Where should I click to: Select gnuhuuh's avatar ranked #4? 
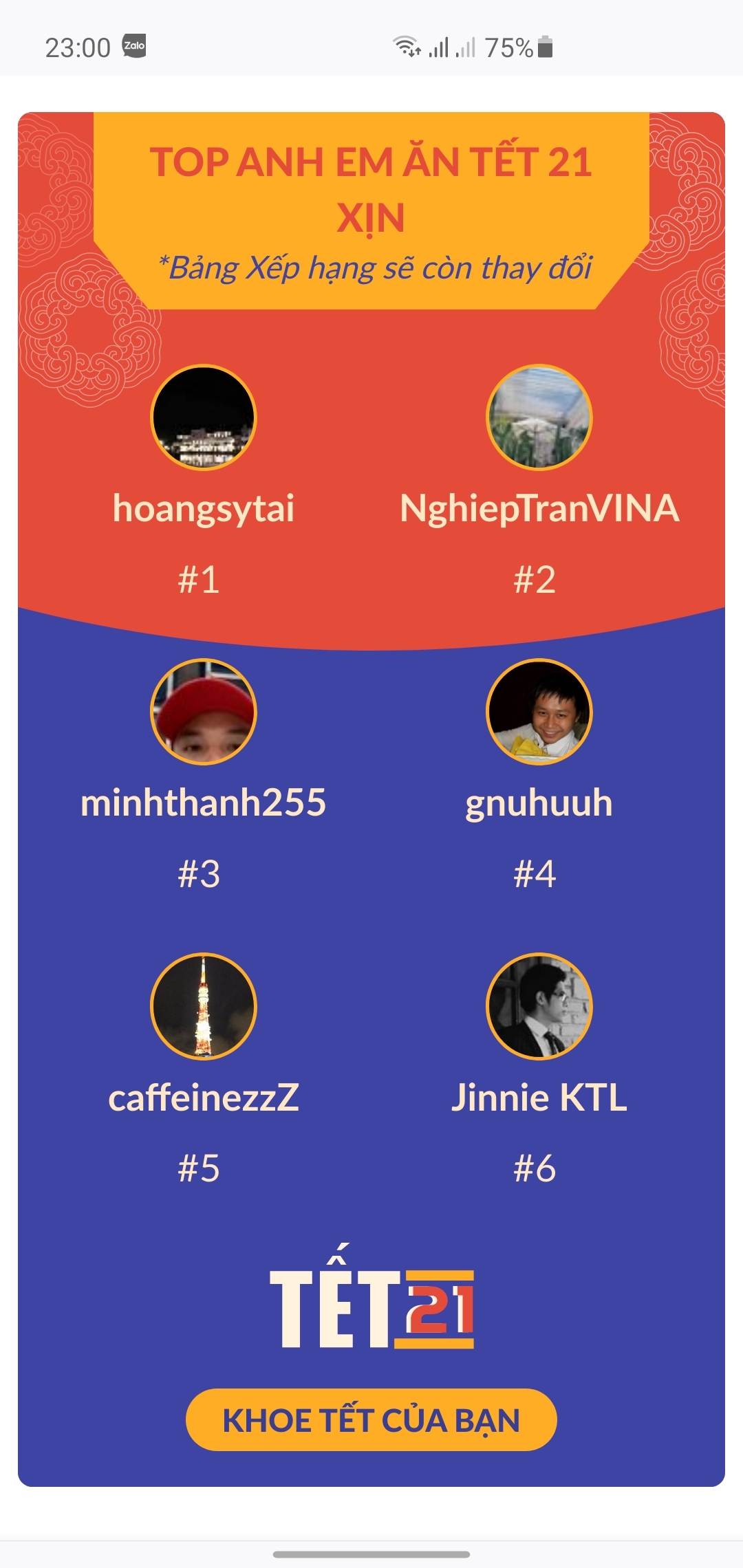[539, 712]
